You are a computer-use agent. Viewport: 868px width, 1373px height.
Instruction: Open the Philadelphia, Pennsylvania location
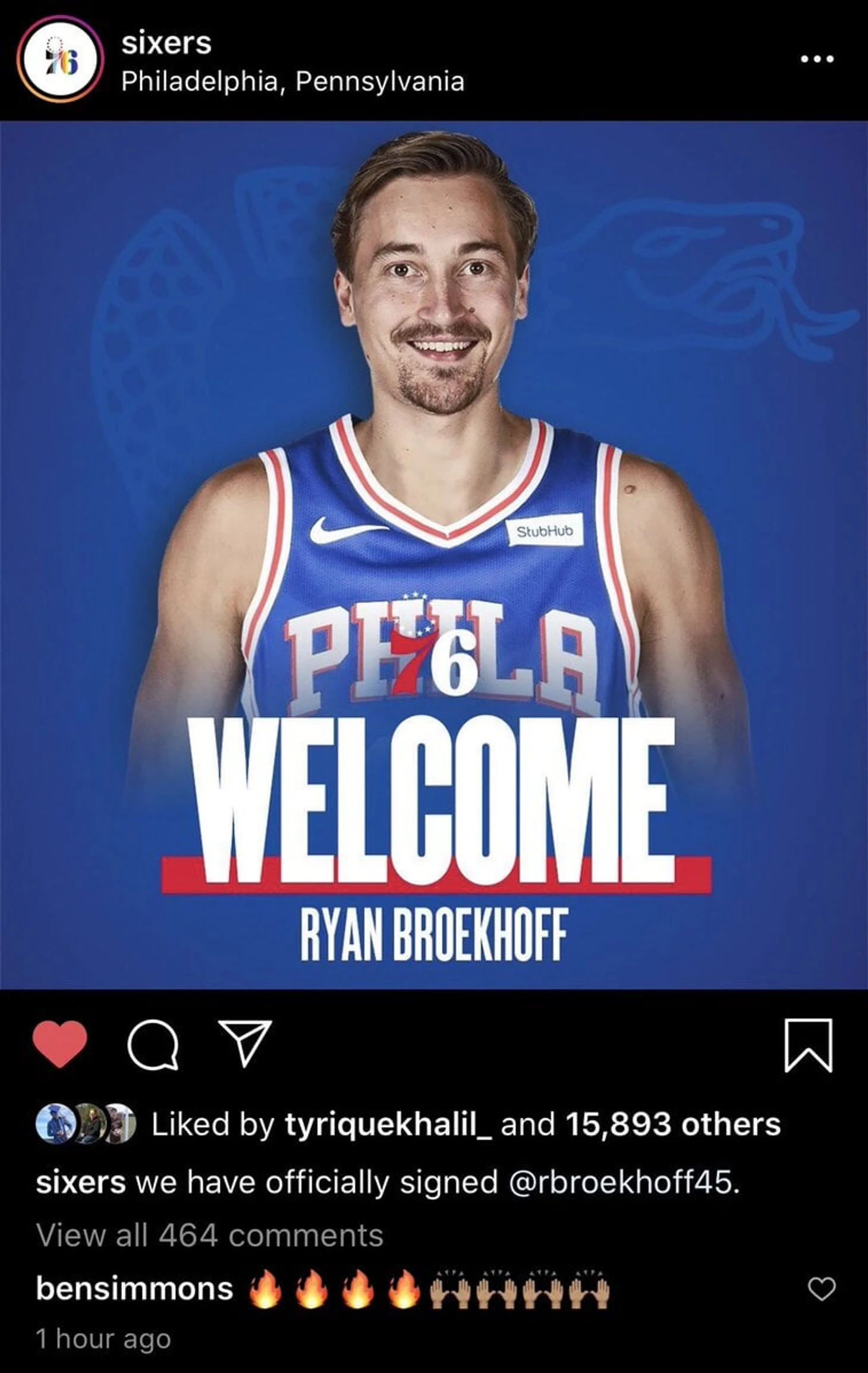(x=292, y=81)
